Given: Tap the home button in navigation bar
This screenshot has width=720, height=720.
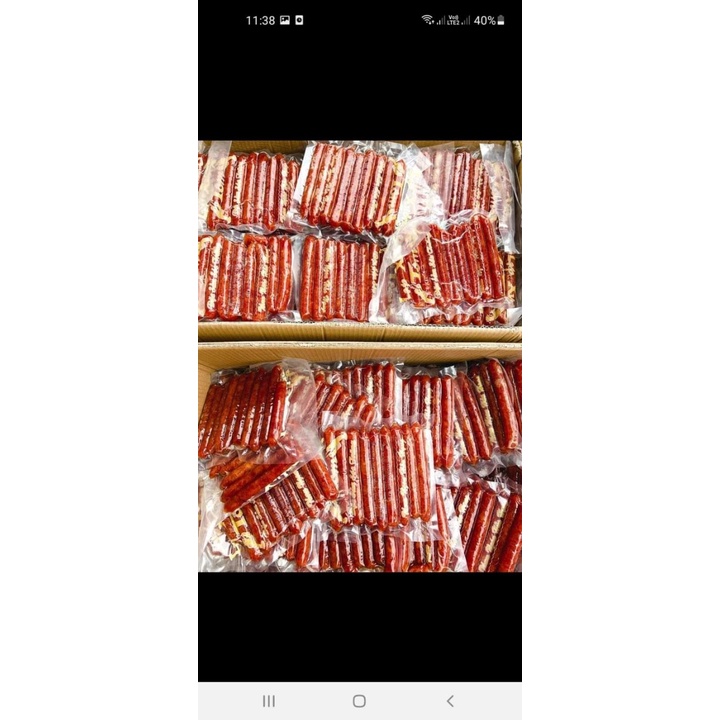Looking at the screenshot, I should [x=359, y=701].
